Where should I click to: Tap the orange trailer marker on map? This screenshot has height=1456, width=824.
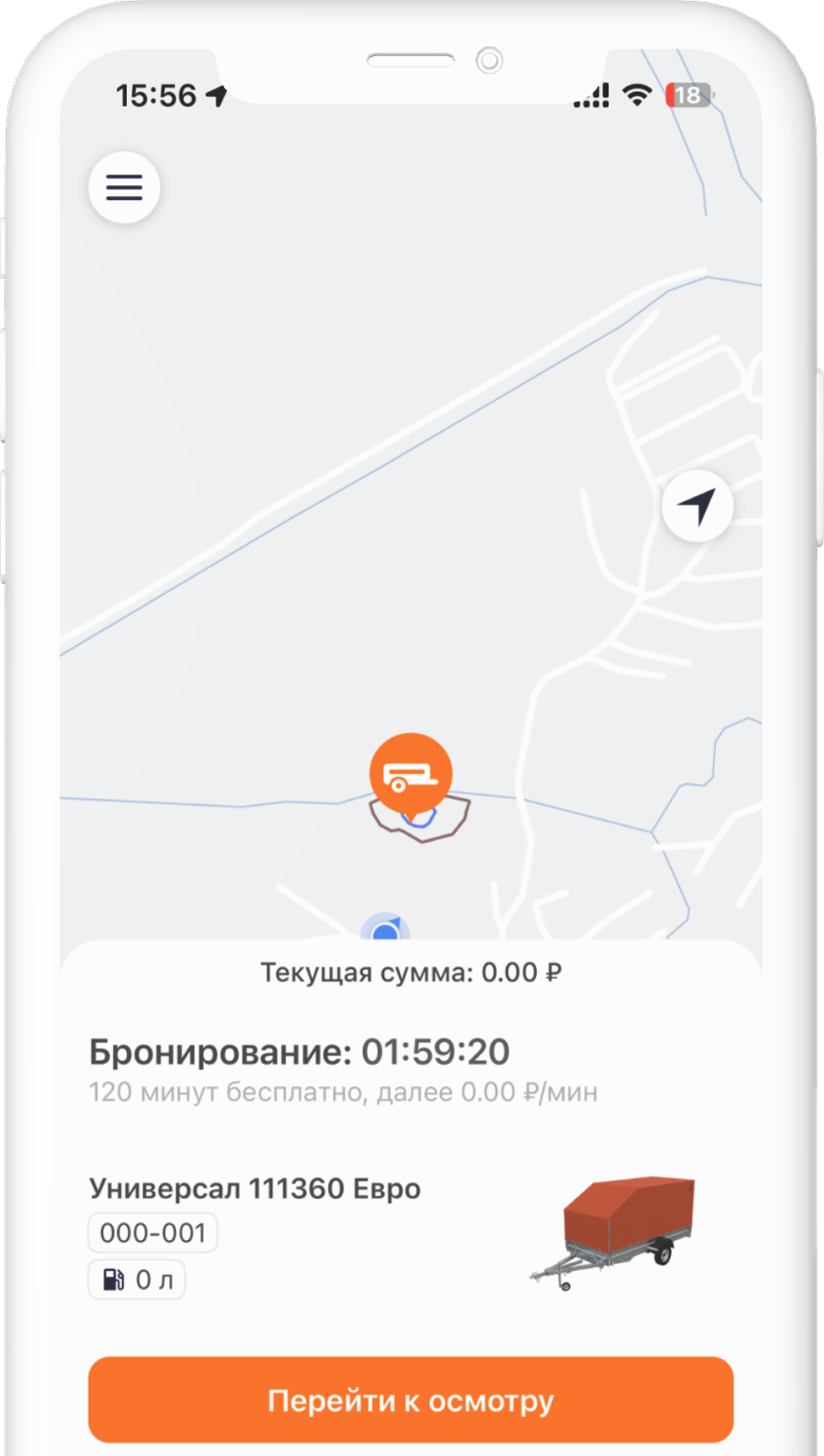point(411,774)
